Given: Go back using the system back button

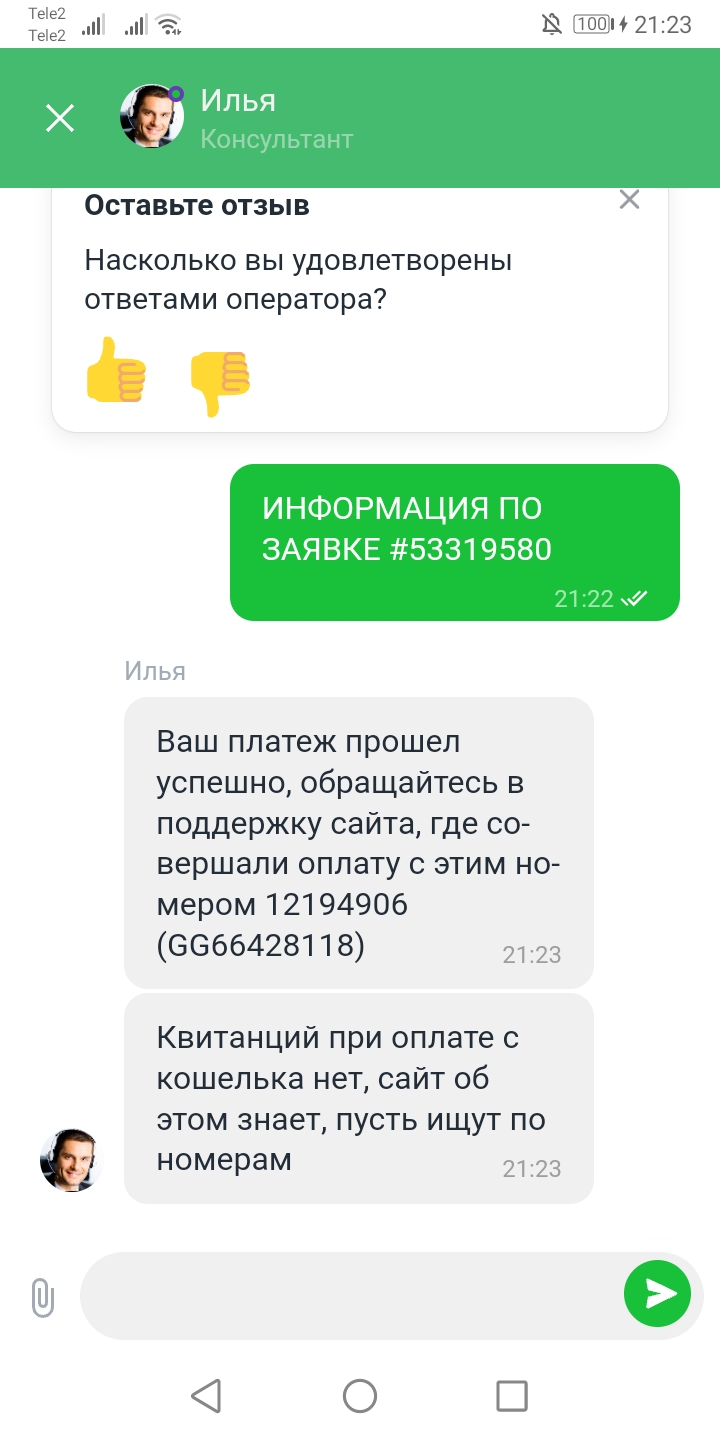Looking at the screenshot, I should [206, 1395].
